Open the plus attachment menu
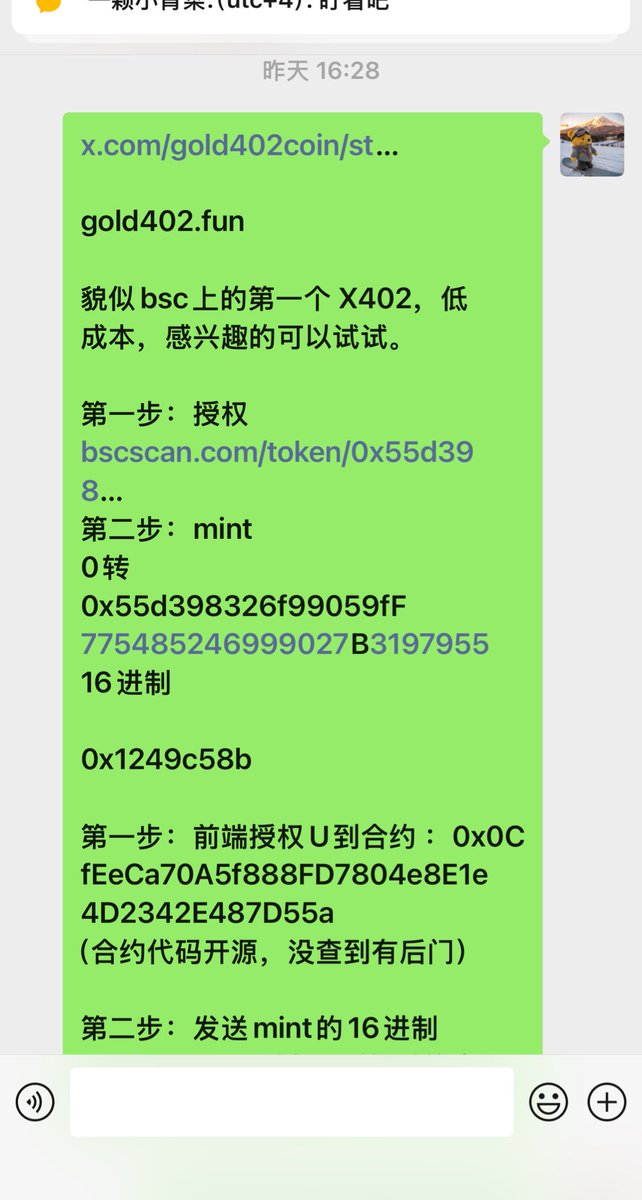This screenshot has width=642, height=1200. 606,1102
